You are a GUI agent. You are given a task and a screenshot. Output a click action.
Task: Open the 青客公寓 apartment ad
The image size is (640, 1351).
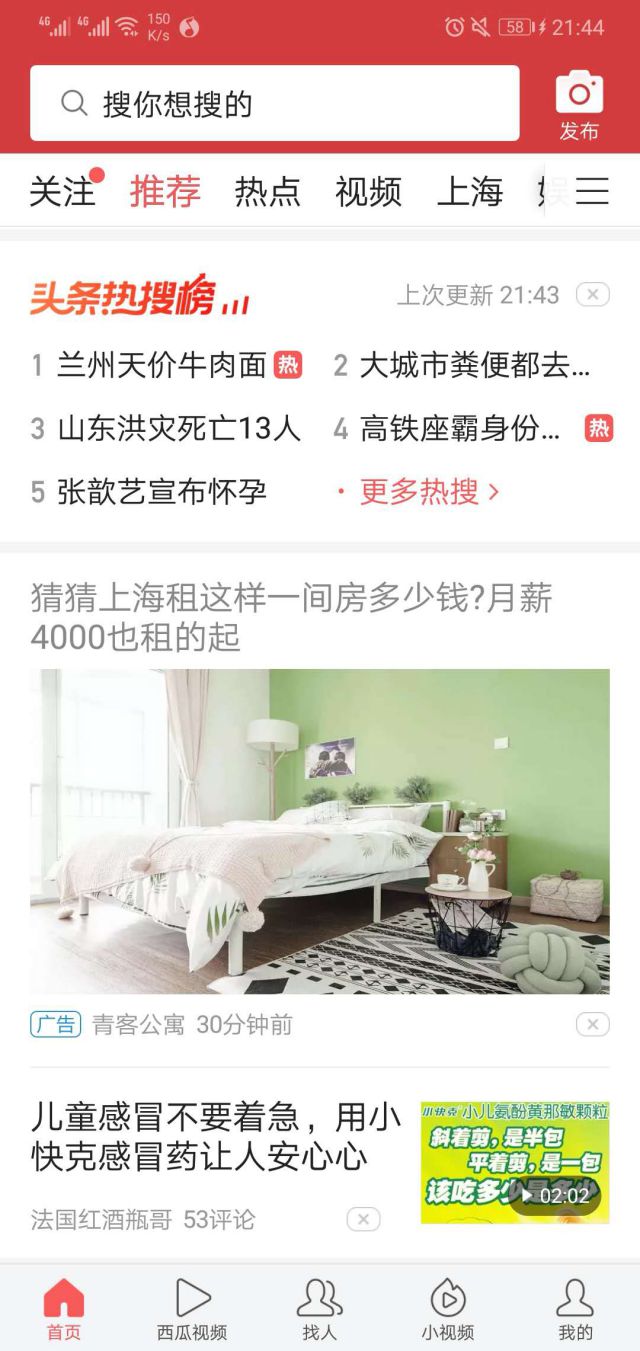[319, 830]
